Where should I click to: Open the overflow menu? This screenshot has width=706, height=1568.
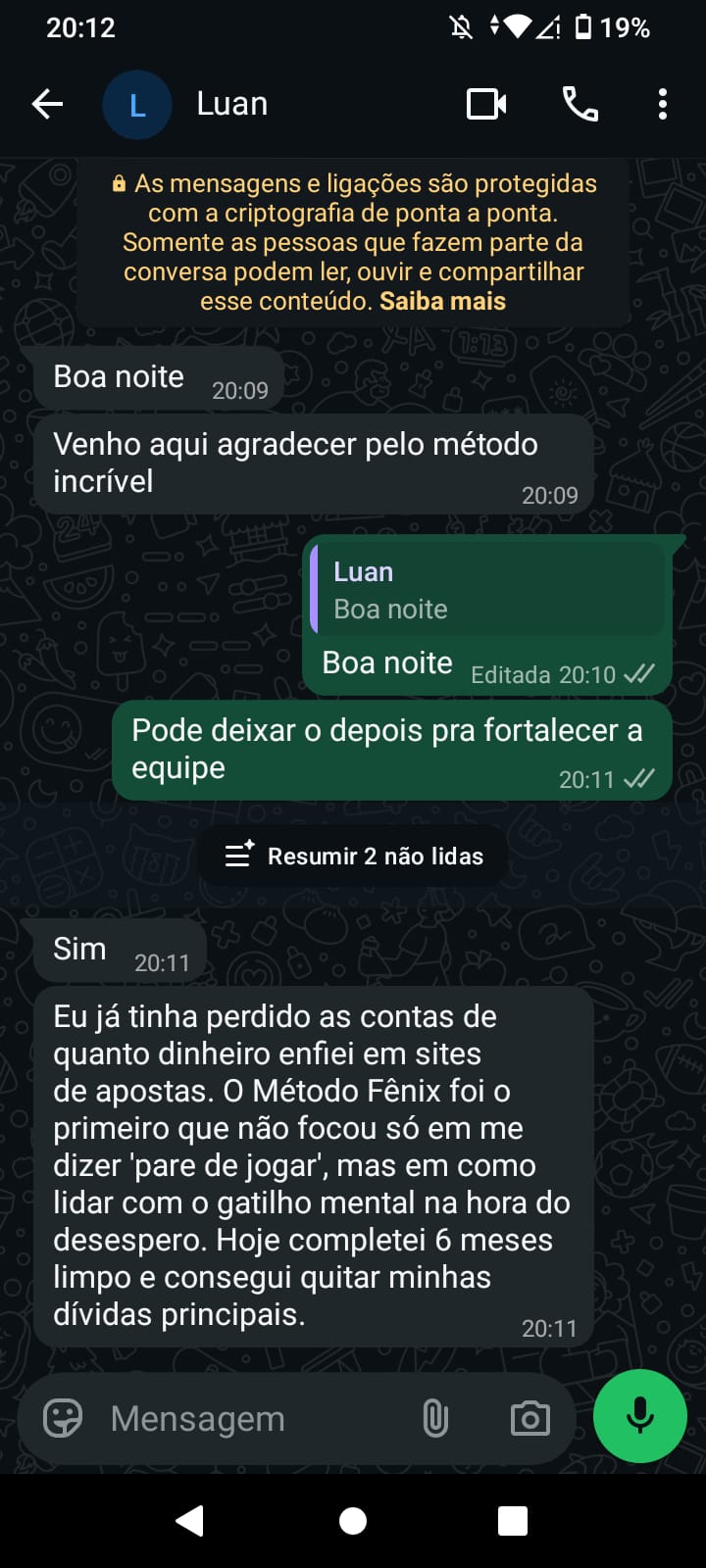pos(663,104)
